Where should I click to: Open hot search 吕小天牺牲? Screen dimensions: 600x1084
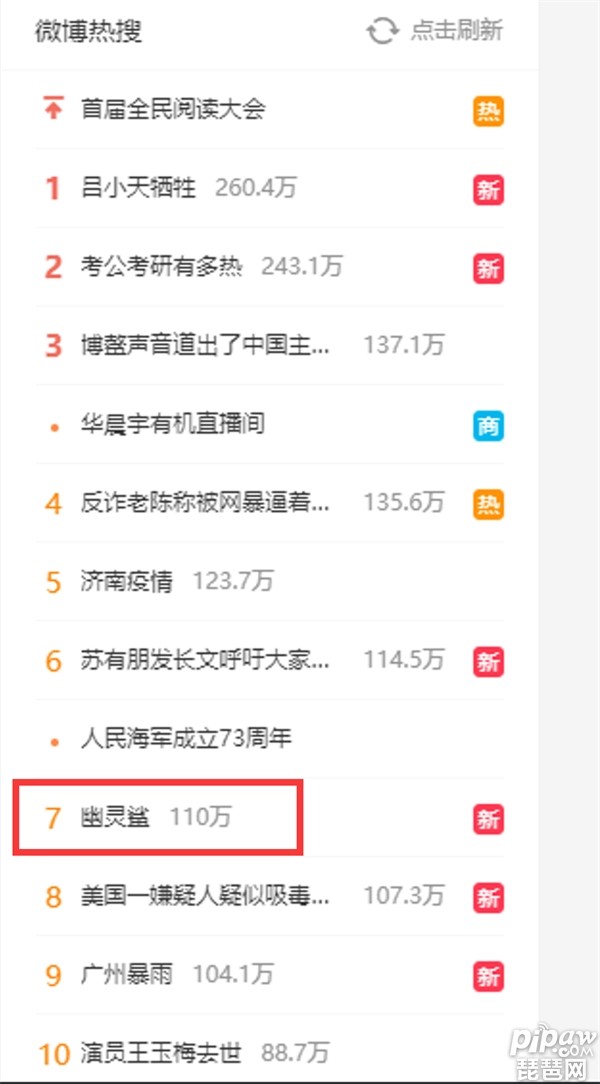(x=139, y=187)
